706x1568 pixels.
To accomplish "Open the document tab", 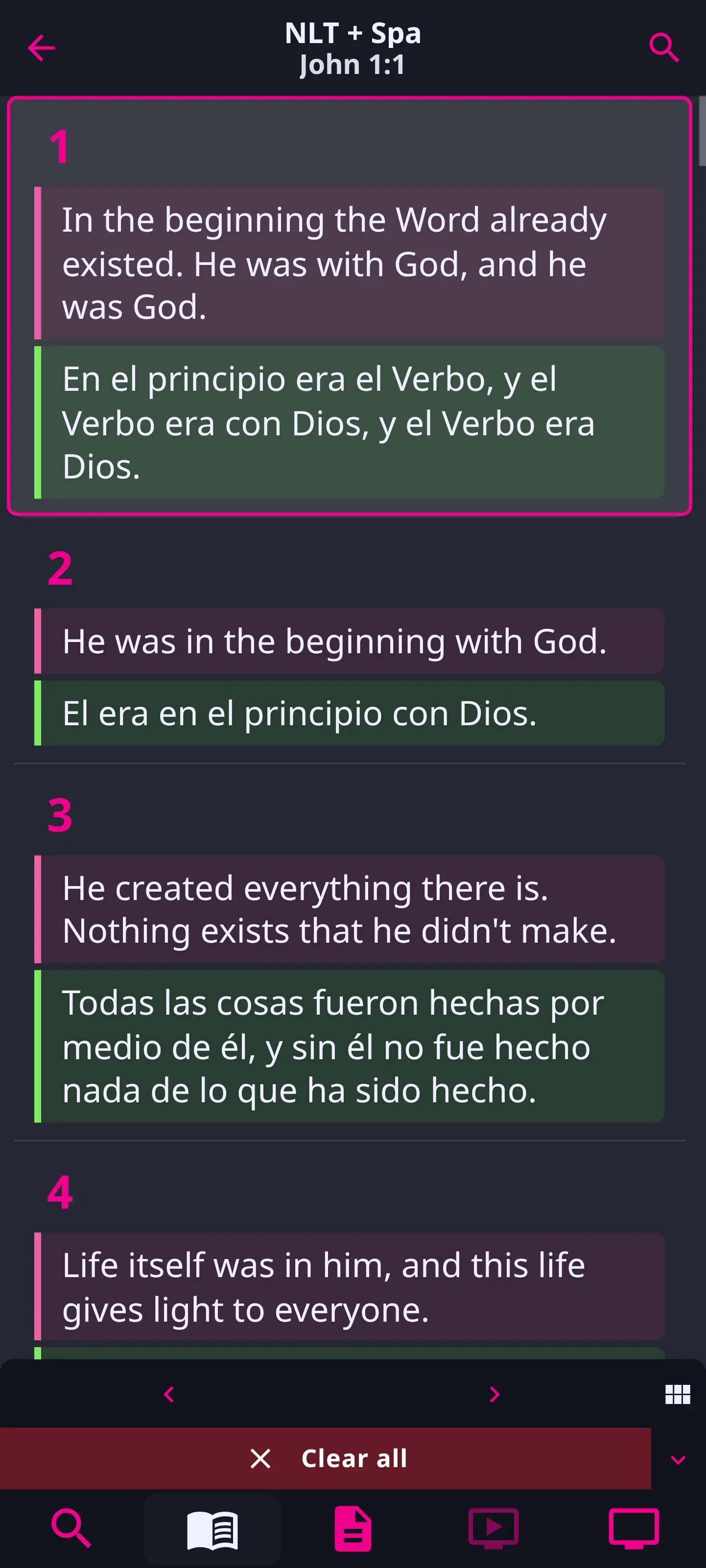I will (x=353, y=1528).
